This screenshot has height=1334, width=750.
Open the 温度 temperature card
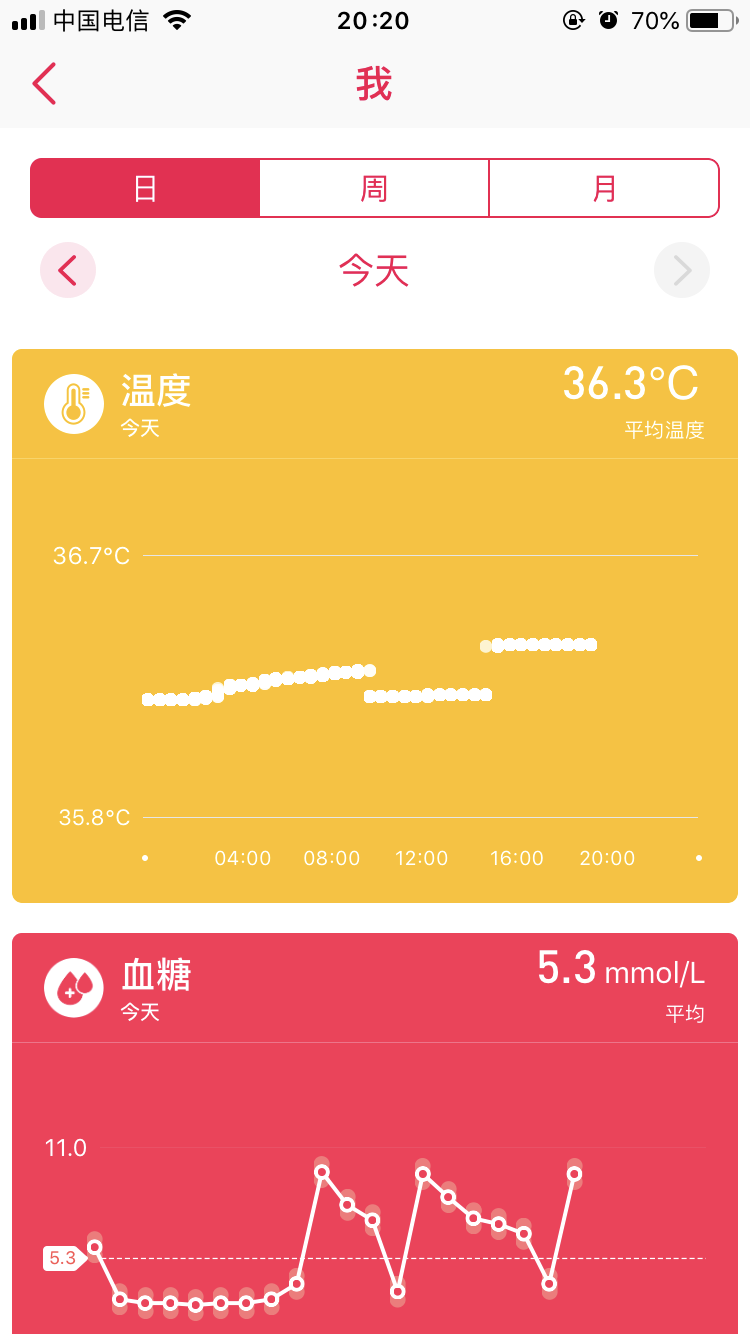pos(375,625)
